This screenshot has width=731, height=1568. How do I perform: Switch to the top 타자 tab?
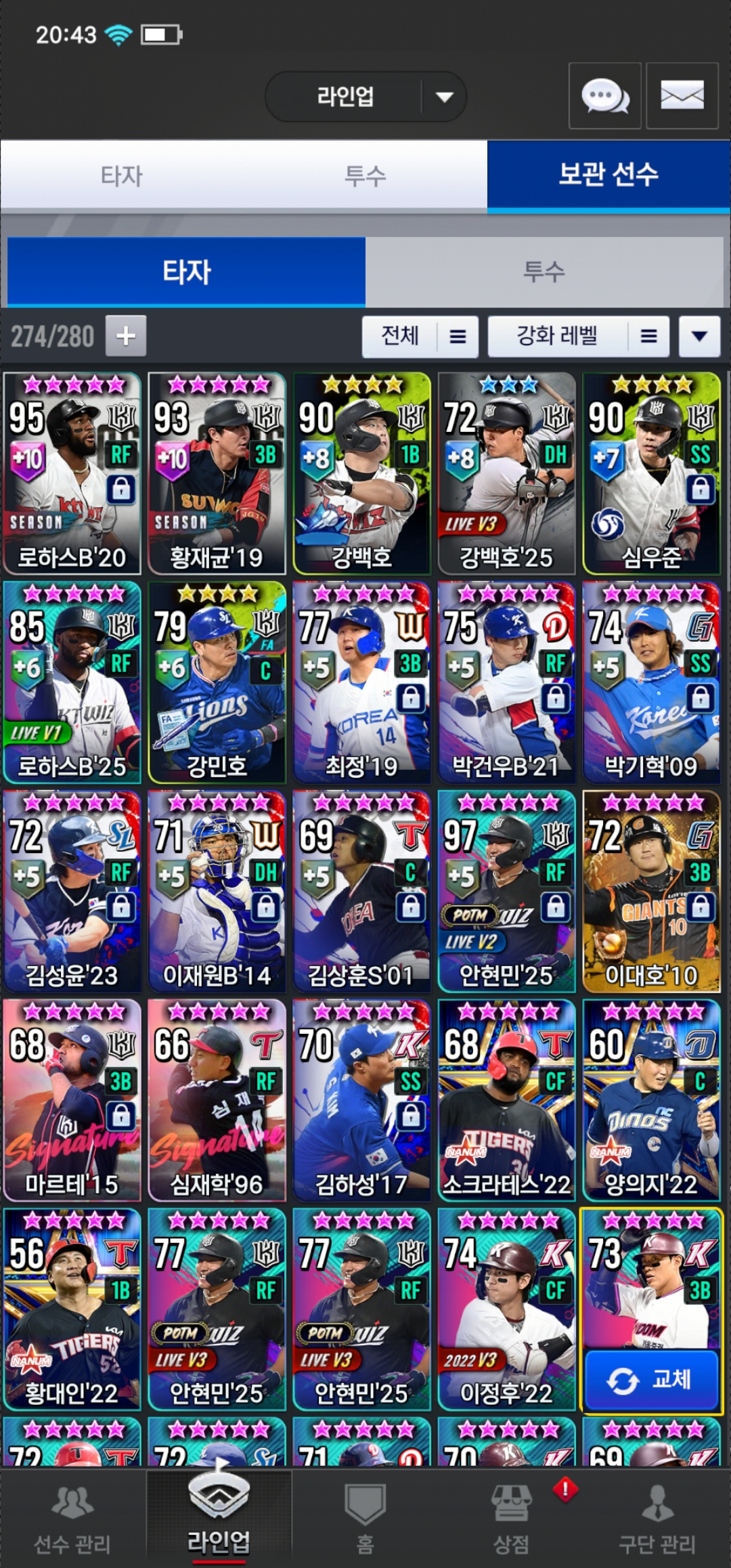(x=122, y=176)
